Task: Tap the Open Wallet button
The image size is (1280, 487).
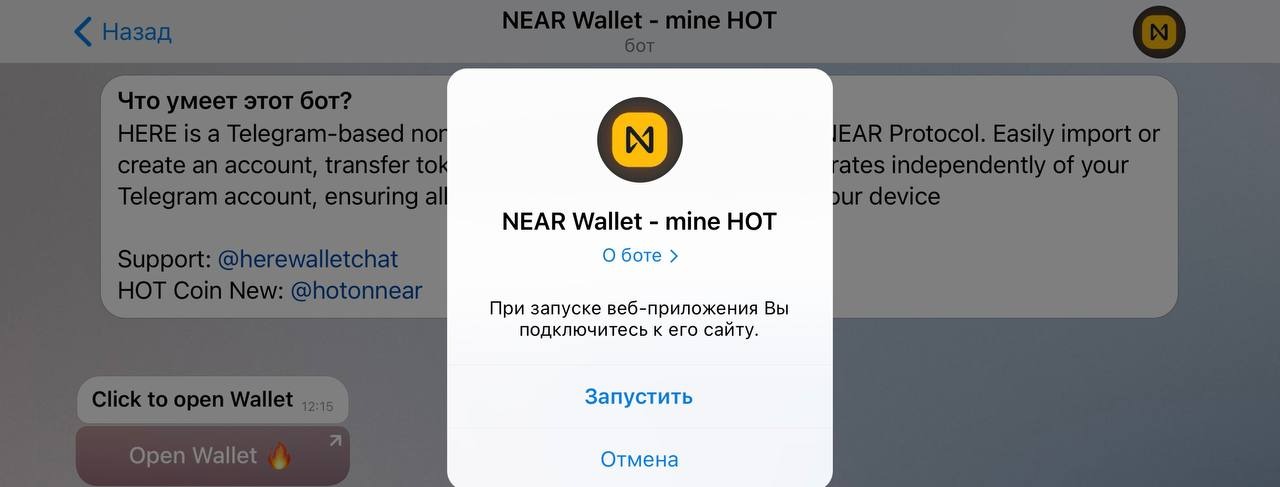Action: [212, 455]
